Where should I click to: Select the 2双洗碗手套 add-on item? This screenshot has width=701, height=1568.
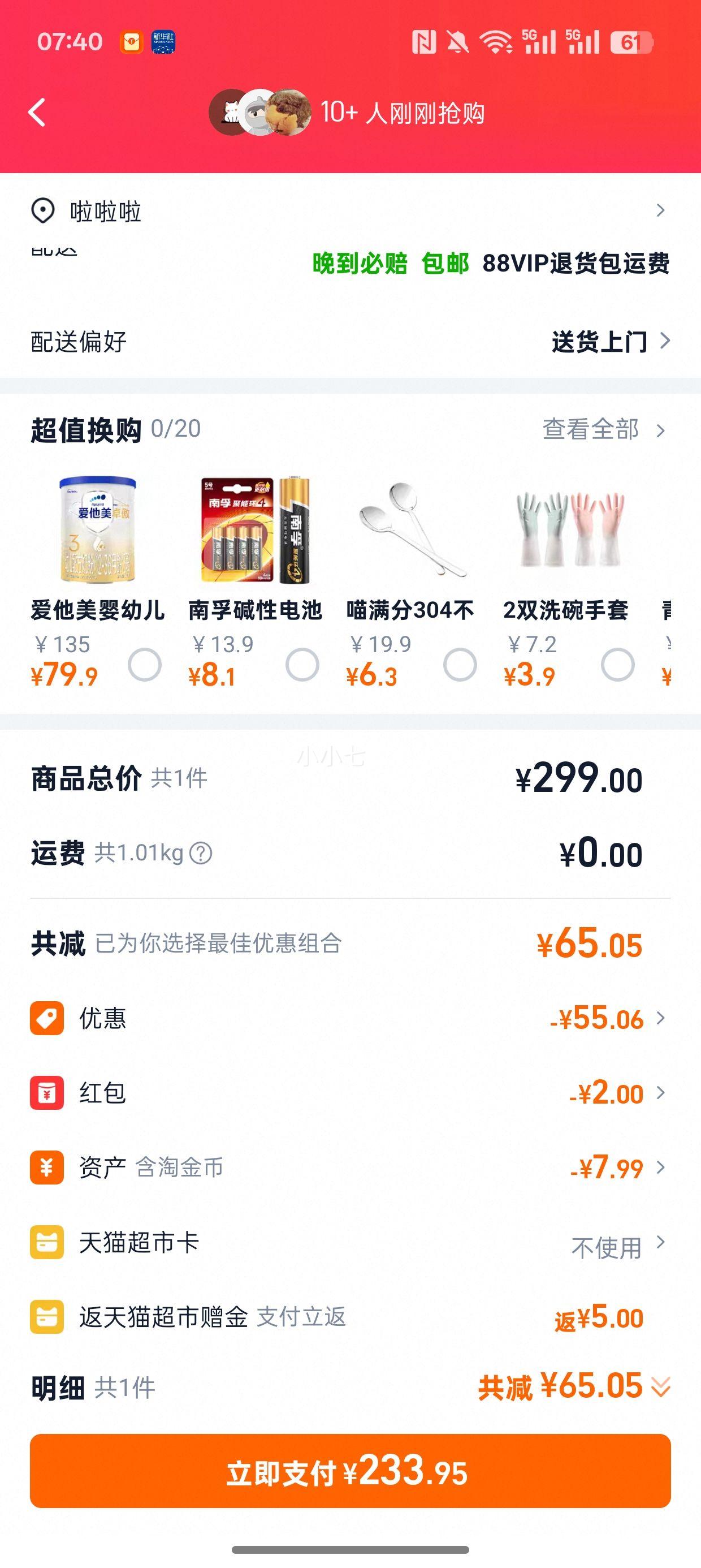(618, 664)
